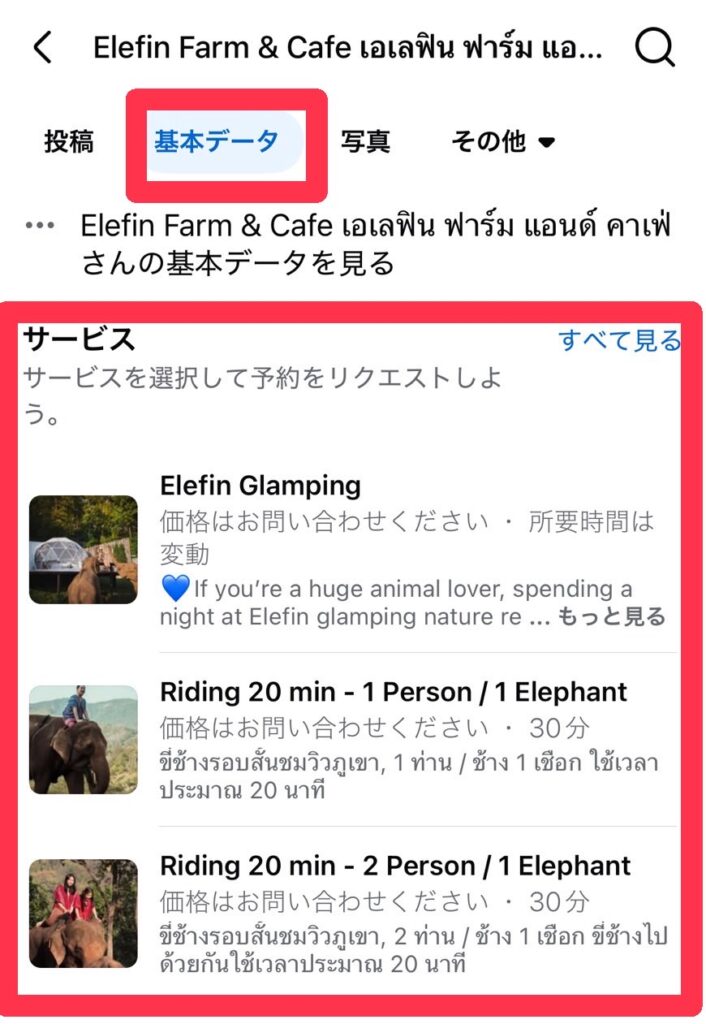
Task: Open Riding 20 min 1 Person service
Action: tap(393, 692)
